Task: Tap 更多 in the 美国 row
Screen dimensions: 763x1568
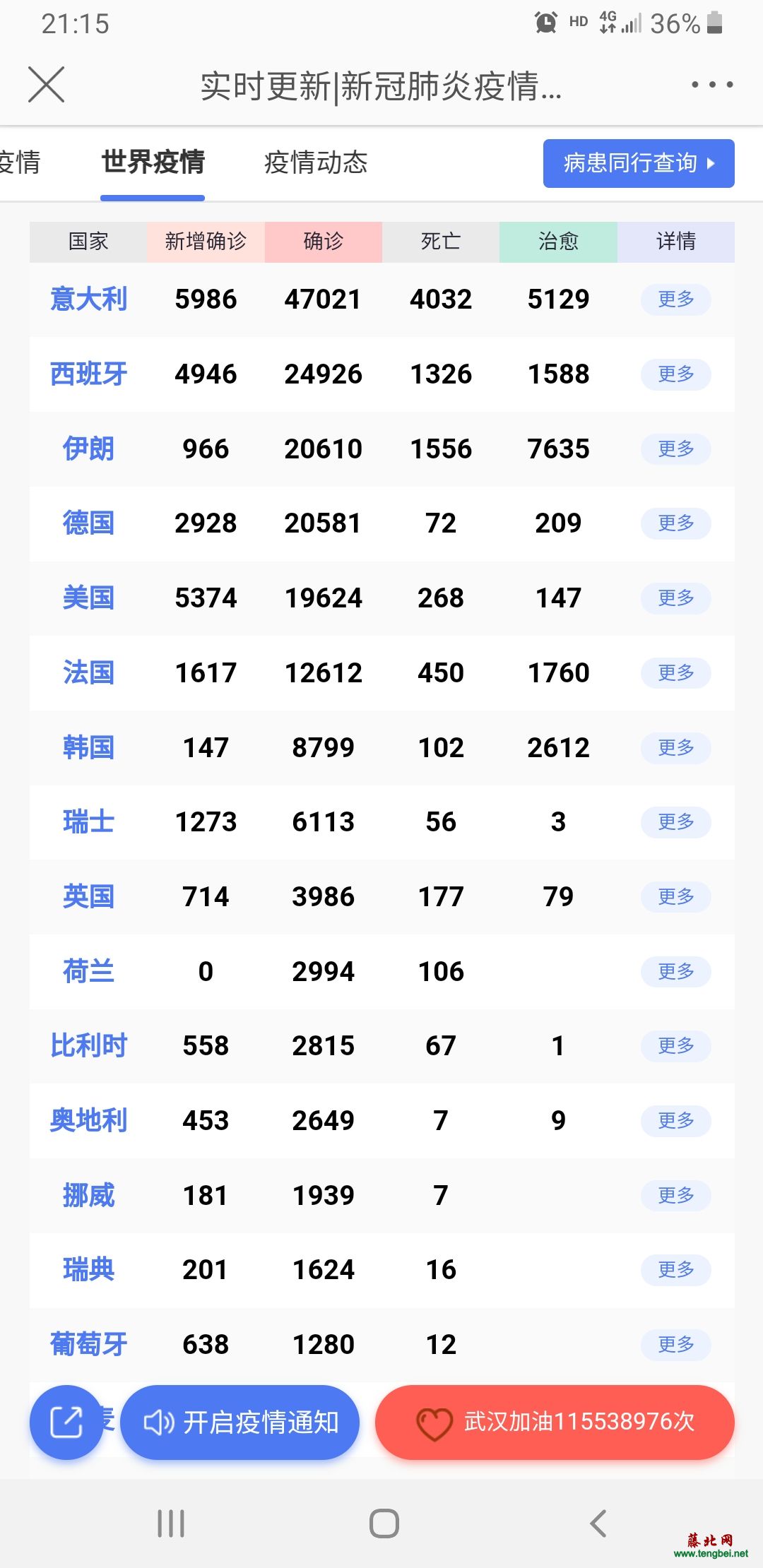Action: 675,598
